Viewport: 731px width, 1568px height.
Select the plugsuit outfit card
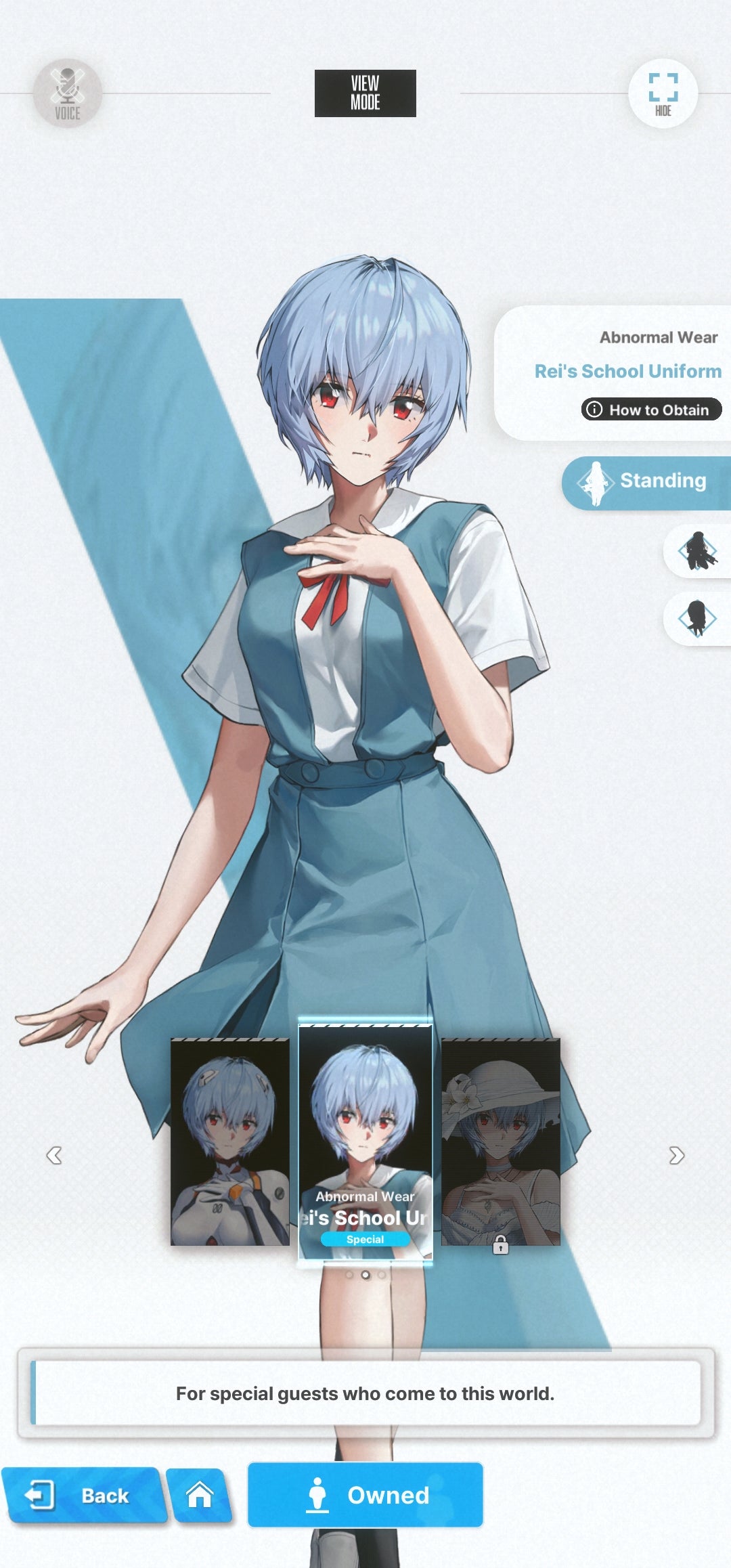click(x=229, y=1142)
